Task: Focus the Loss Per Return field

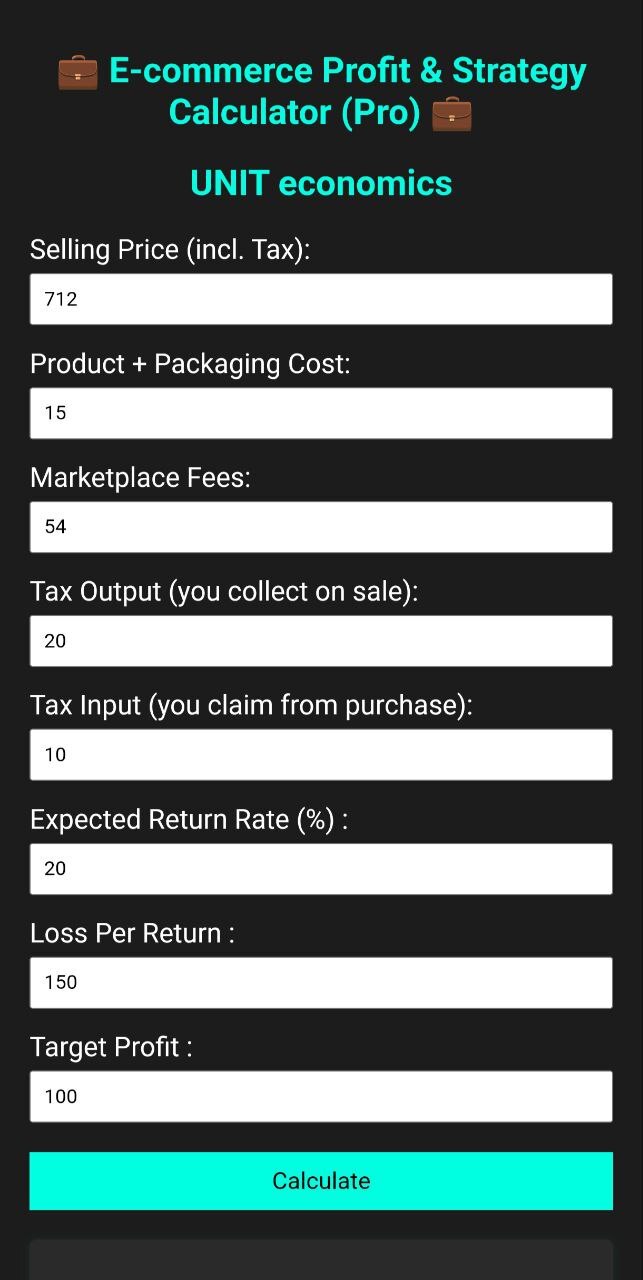Action: 321,983
